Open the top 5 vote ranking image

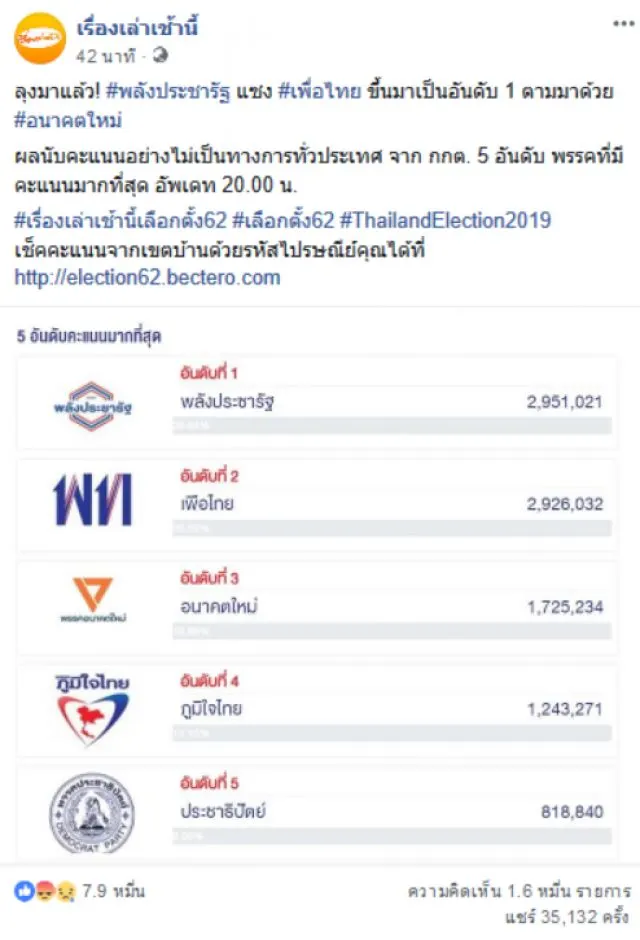(x=319, y=590)
